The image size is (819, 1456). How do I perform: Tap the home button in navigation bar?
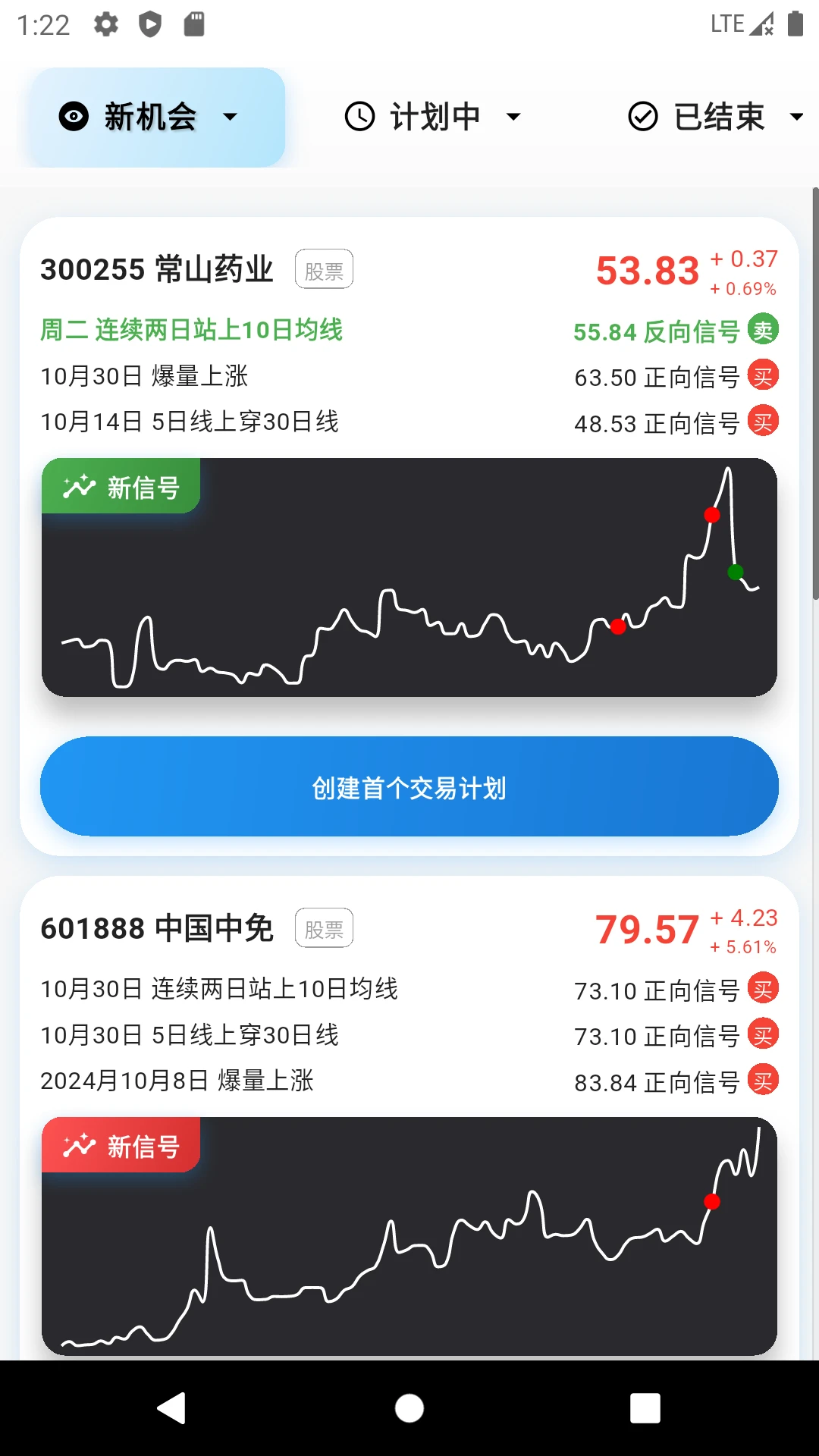point(408,1410)
